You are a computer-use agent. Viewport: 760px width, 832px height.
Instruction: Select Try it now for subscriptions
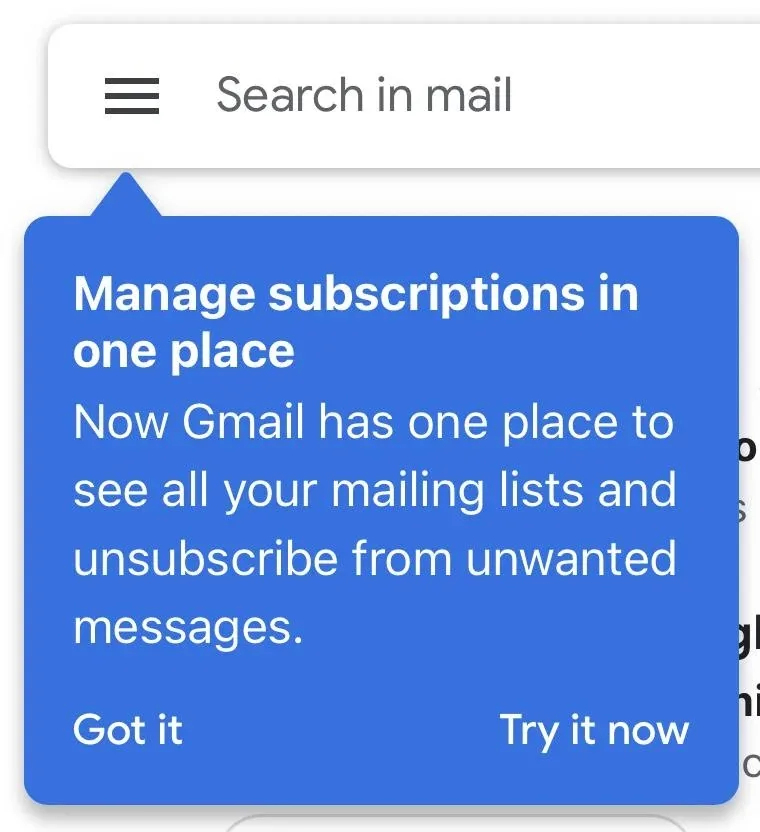(594, 730)
